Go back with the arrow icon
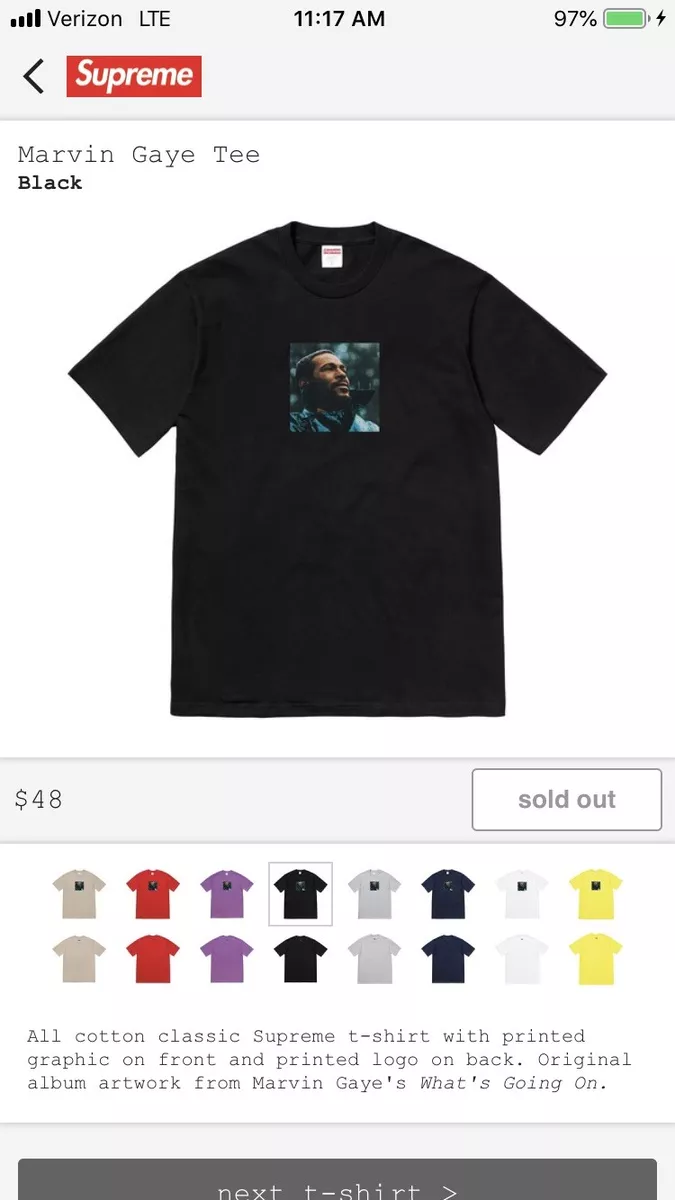Screen dimensions: 675x1200 (x=34, y=76)
